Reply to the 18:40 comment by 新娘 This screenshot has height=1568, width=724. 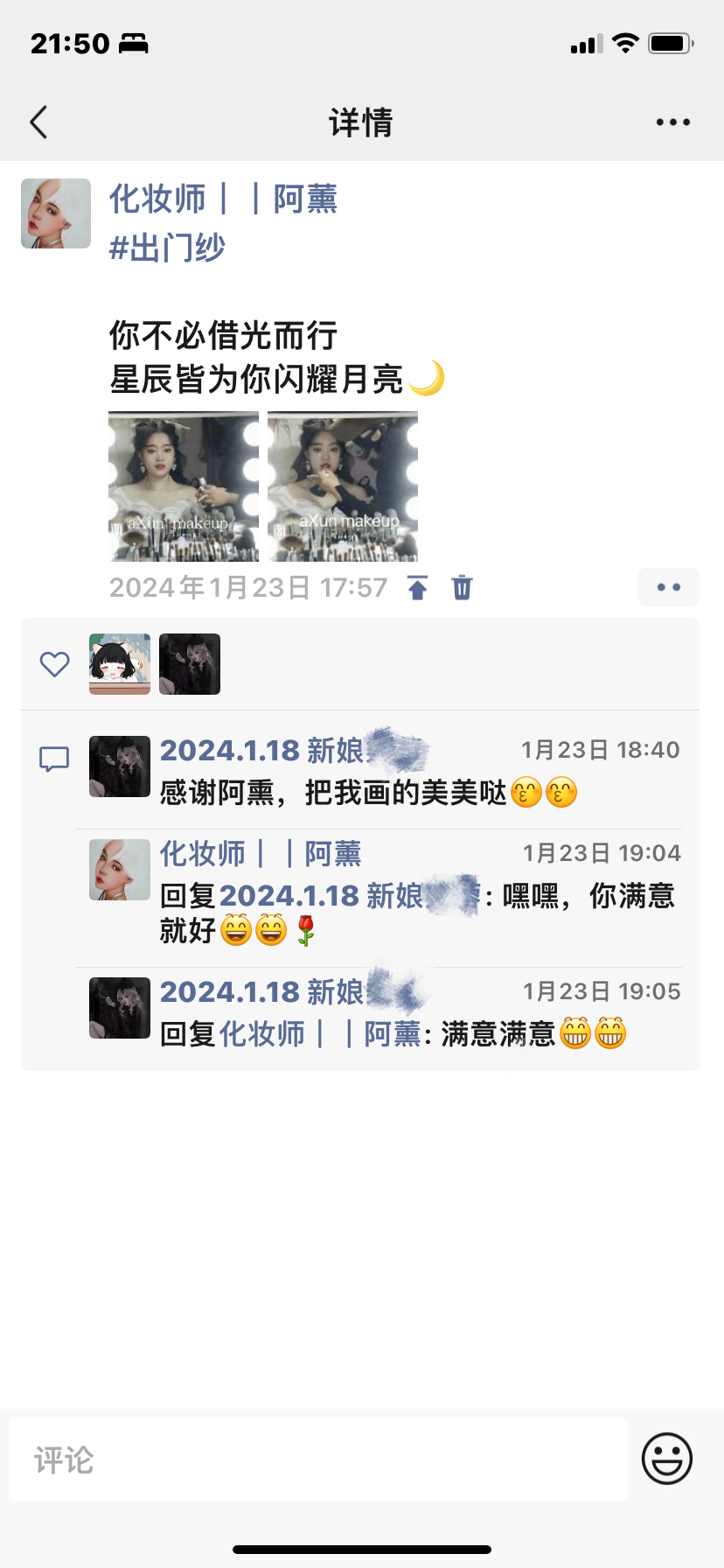[x=385, y=770]
